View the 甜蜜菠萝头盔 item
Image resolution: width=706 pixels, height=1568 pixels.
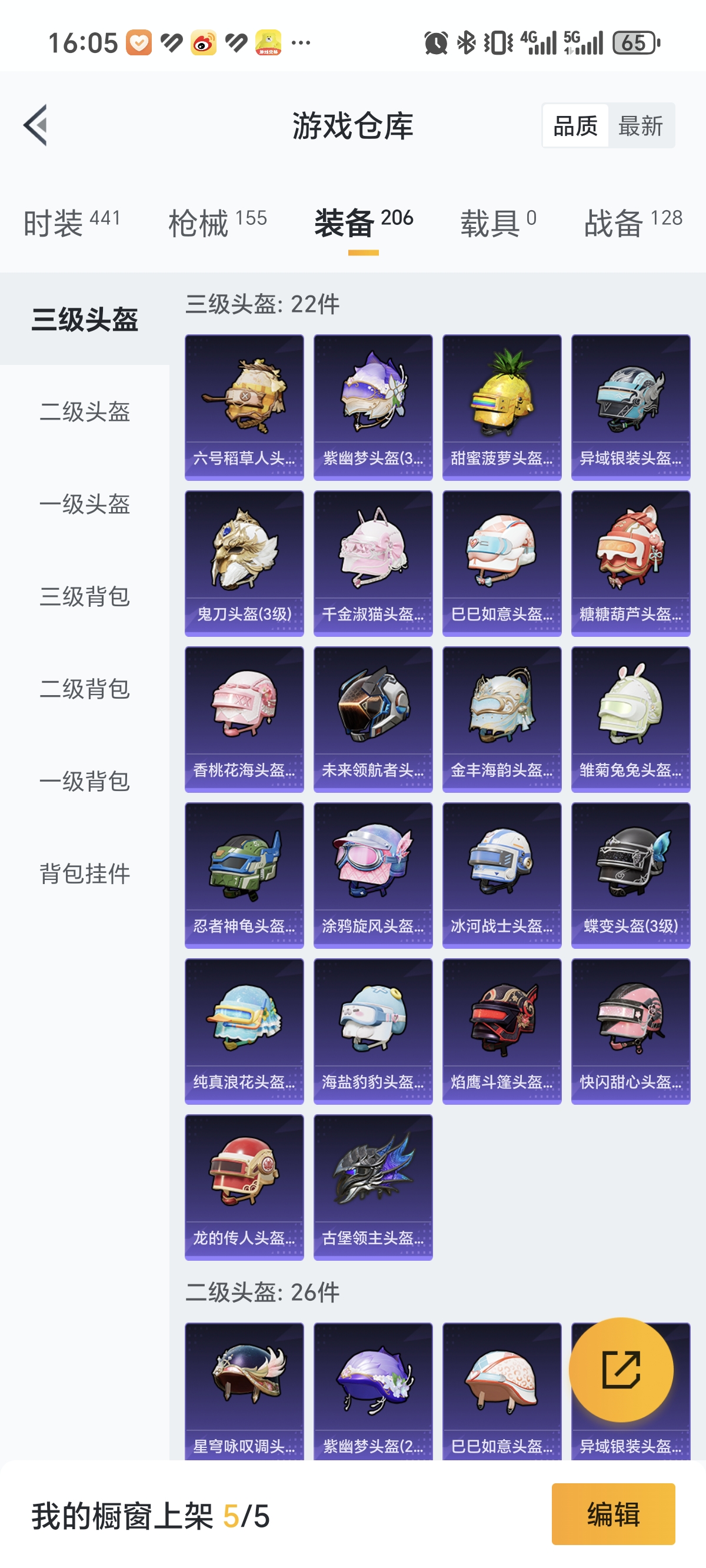click(502, 407)
